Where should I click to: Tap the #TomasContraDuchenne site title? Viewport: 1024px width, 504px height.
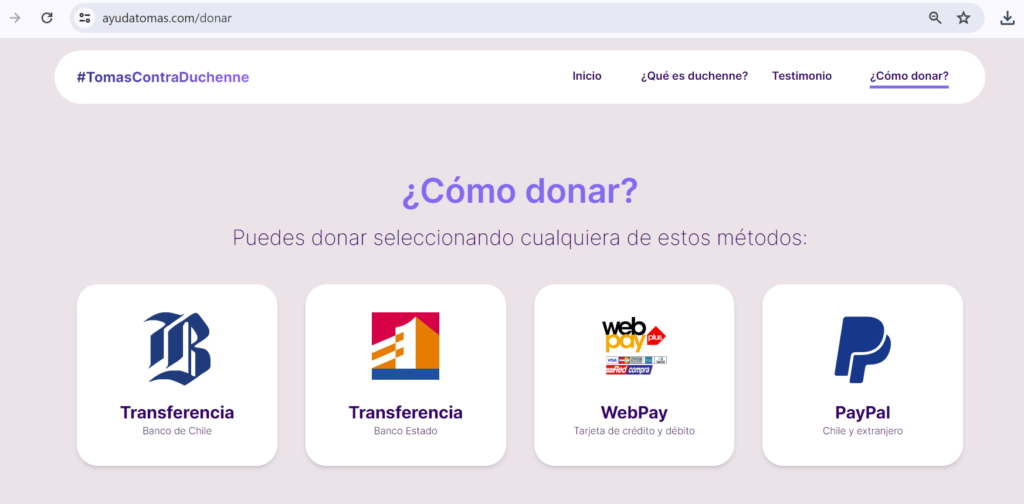tap(163, 77)
